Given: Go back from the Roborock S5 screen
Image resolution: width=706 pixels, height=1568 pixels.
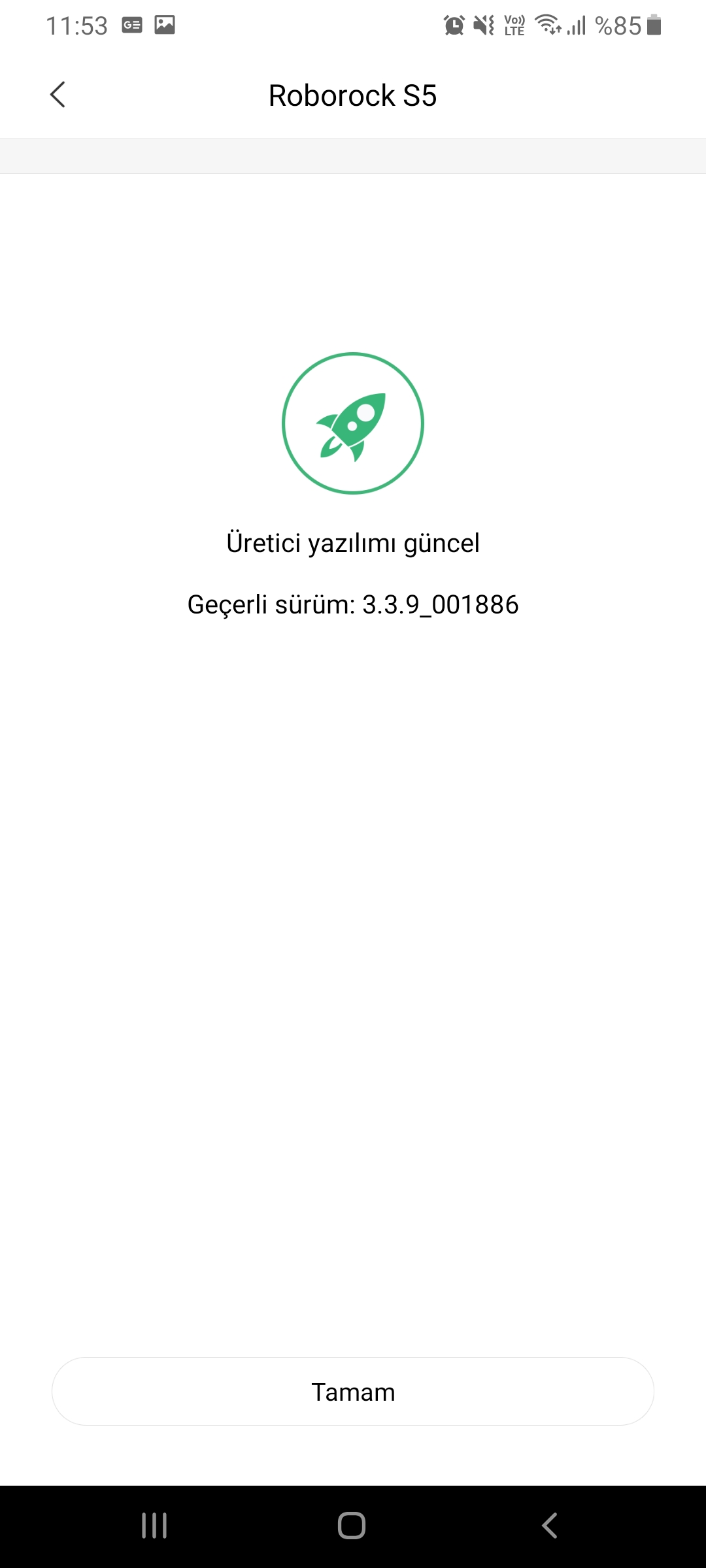Looking at the screenshot, I should click(58, 95).
